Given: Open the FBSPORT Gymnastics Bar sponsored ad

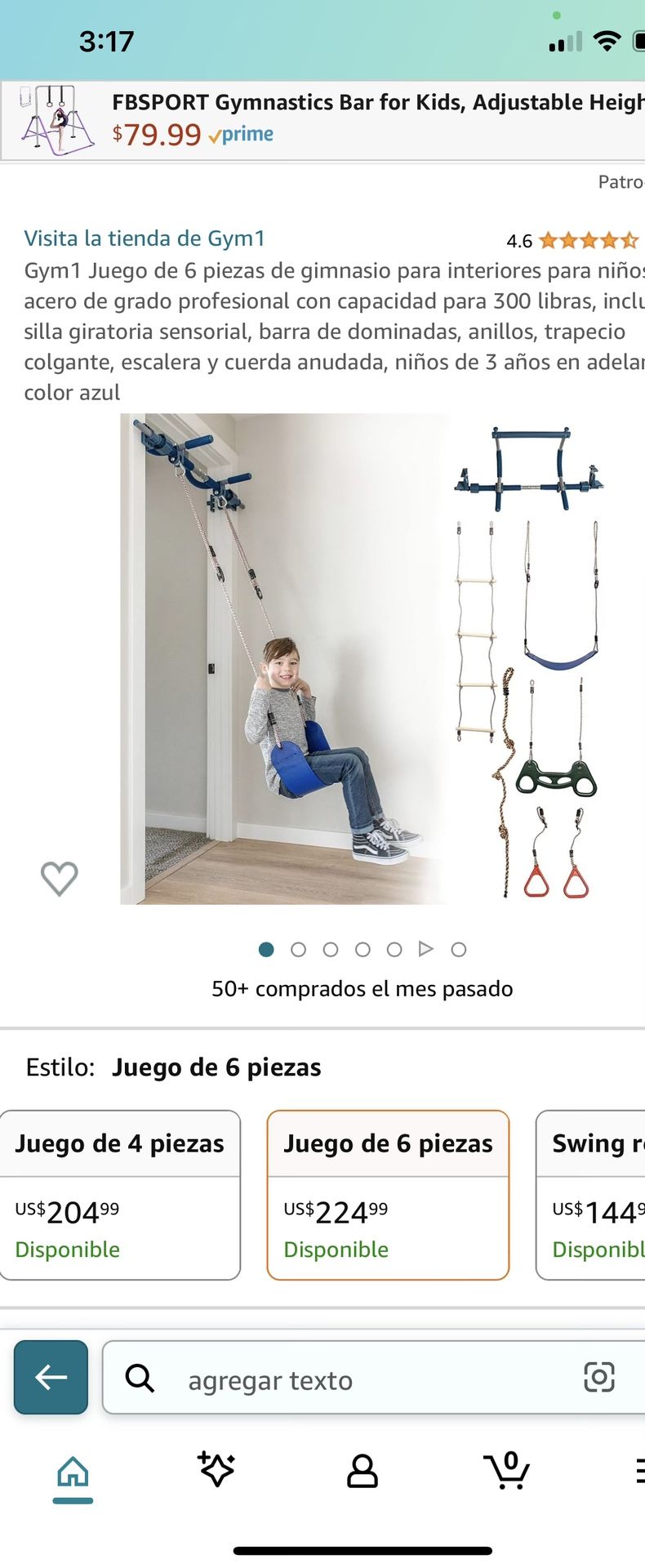Looking at the screenshot, I should point(327,120).
